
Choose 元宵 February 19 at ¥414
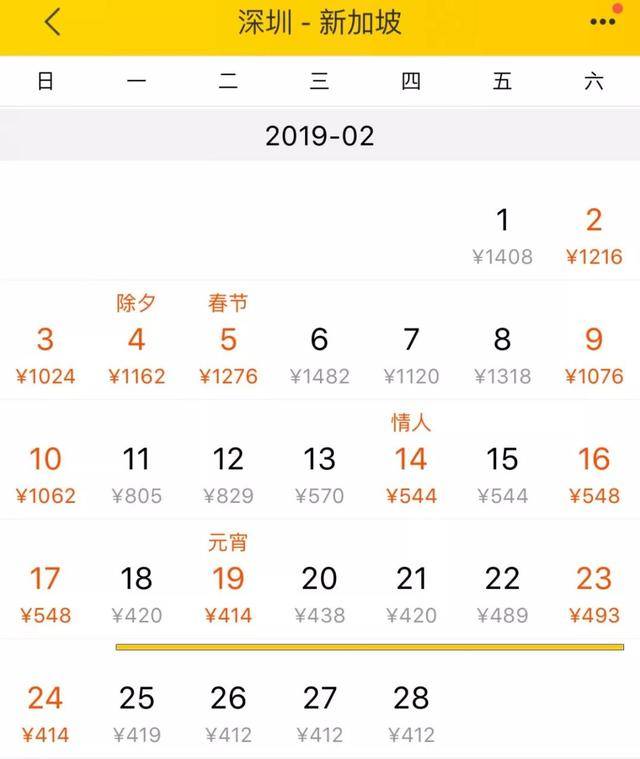(228, 592)
